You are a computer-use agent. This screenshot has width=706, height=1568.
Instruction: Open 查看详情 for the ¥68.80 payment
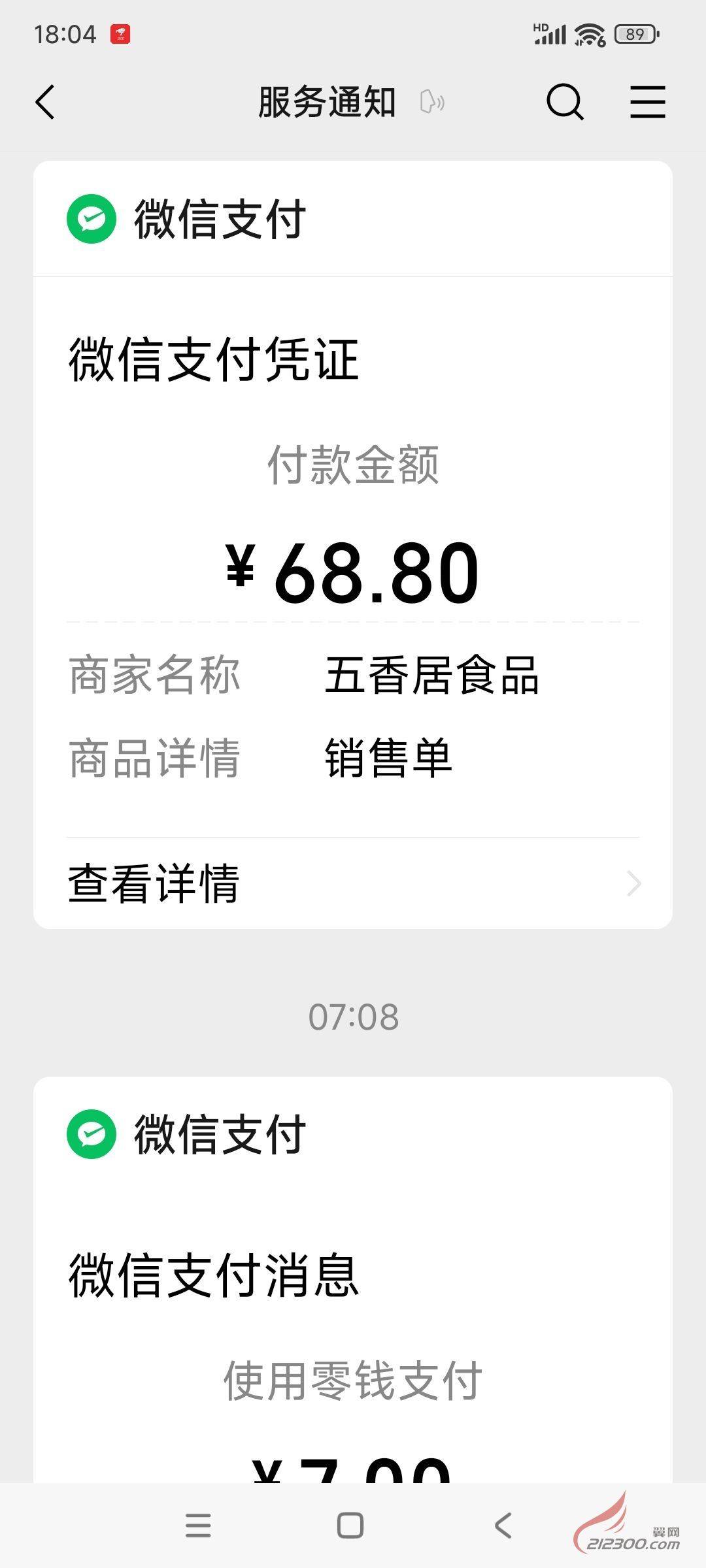coord(353,883)
